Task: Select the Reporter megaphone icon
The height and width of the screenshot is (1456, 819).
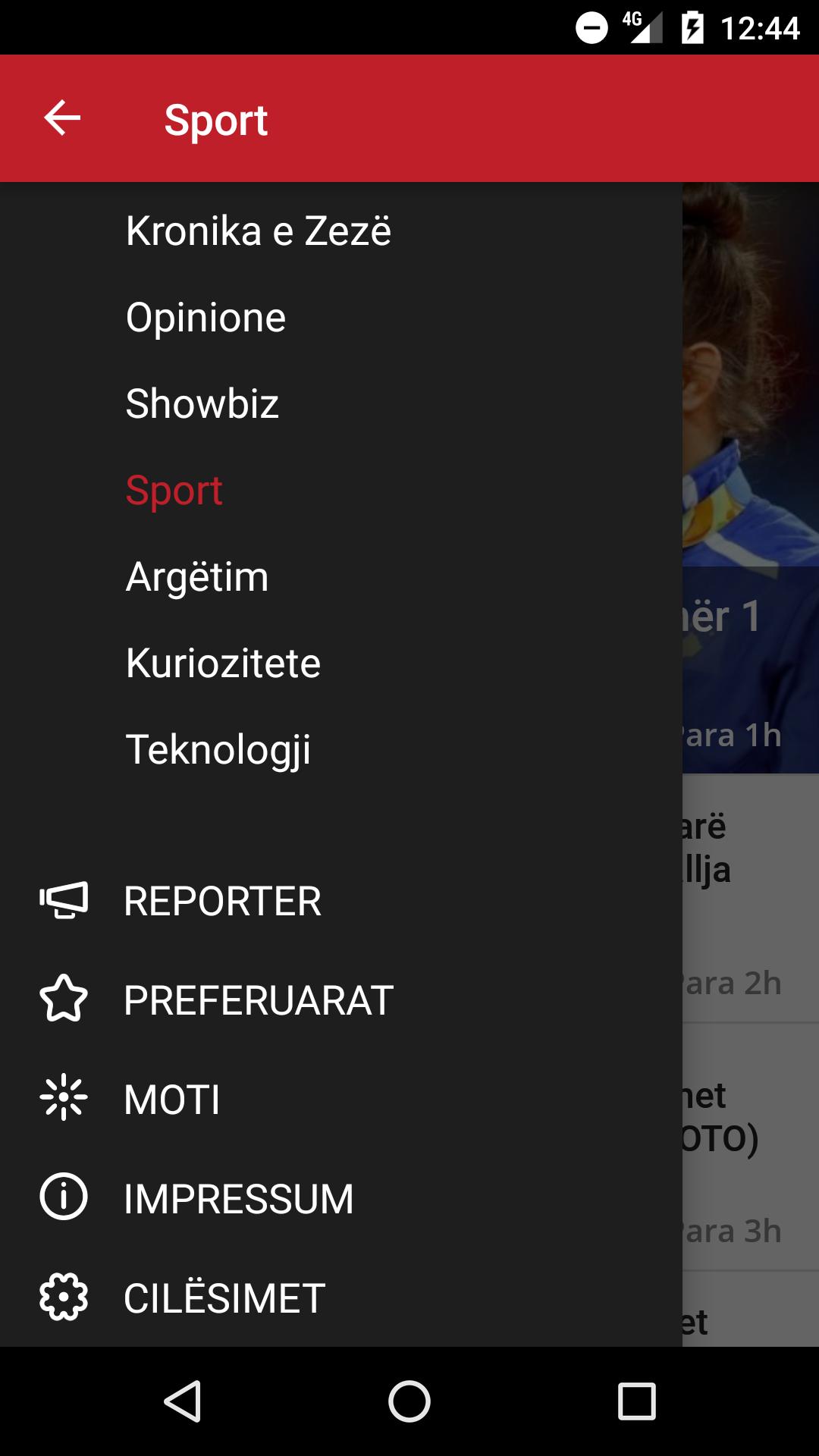Action: tap(64, 899)
